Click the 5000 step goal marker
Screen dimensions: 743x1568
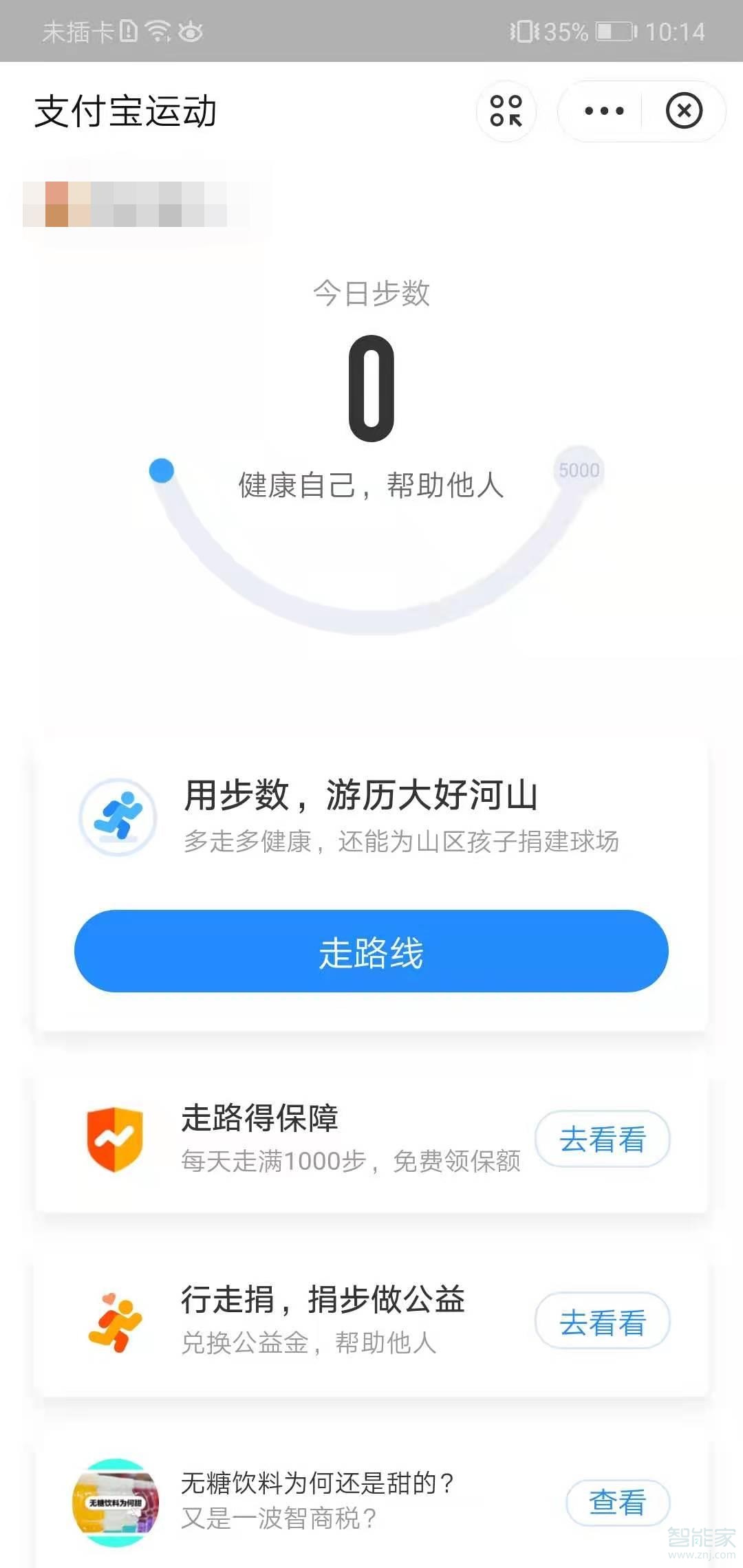pos(580,470)
